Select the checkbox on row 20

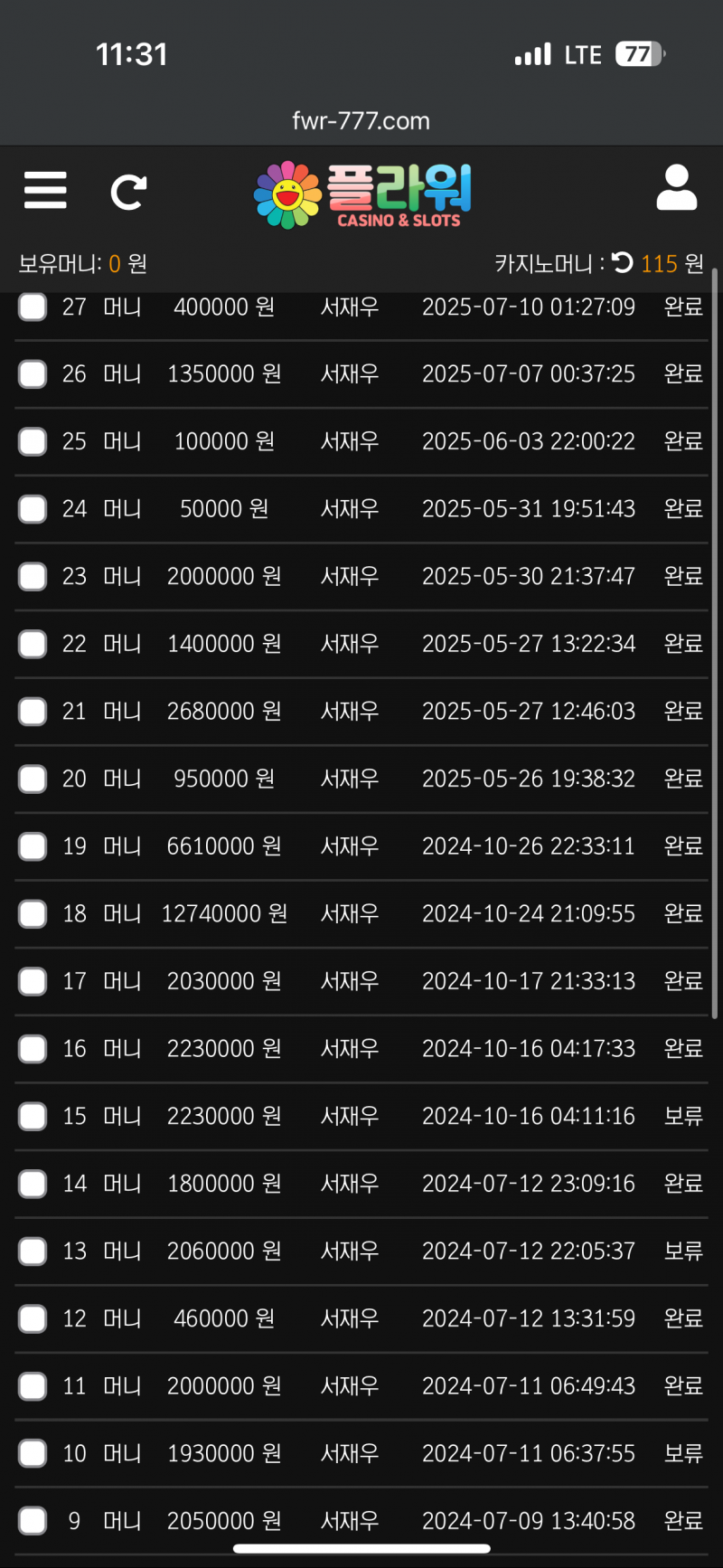point(33,779)
